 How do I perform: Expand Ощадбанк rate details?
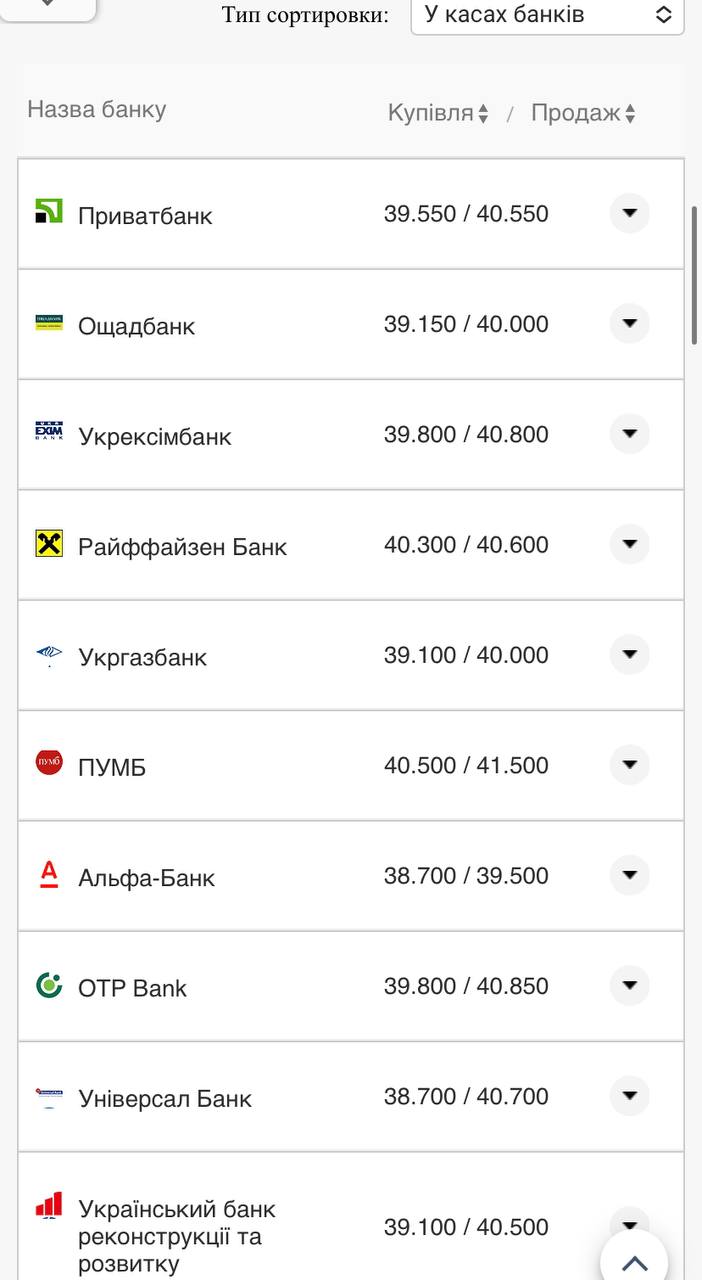[629, 324]
